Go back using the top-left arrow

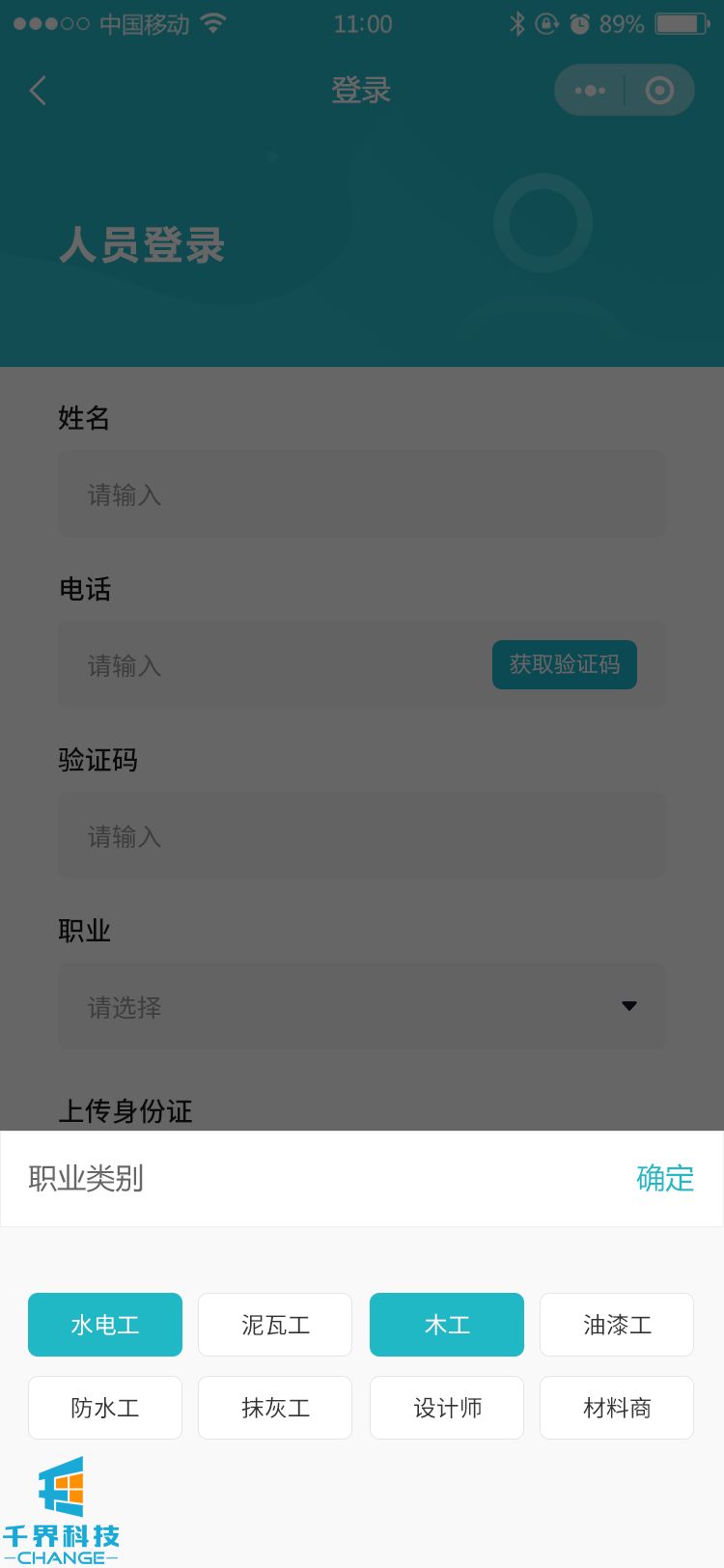39,91
